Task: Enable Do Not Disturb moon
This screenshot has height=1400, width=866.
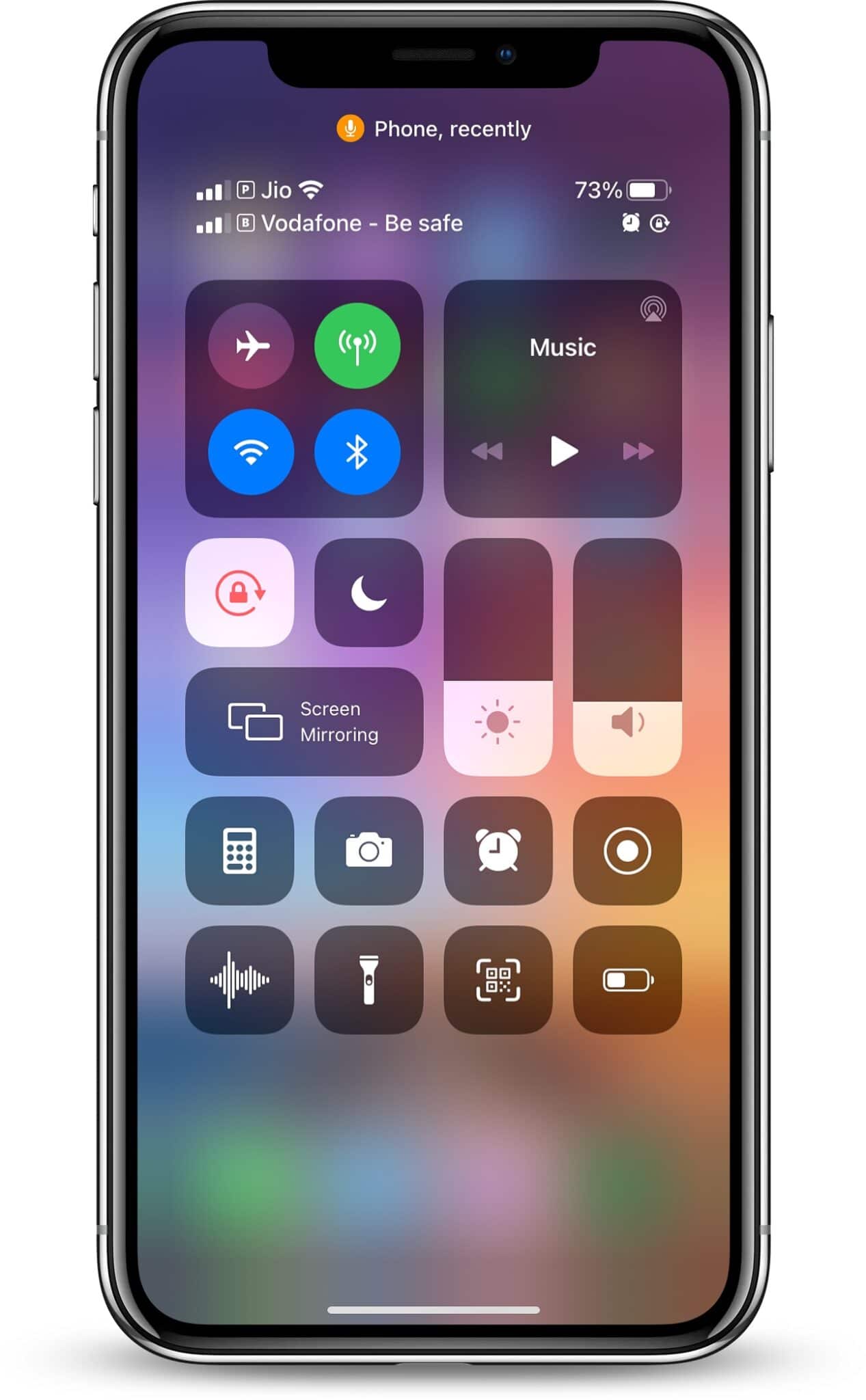Action: pyautogui.click(x=368, y=592)
